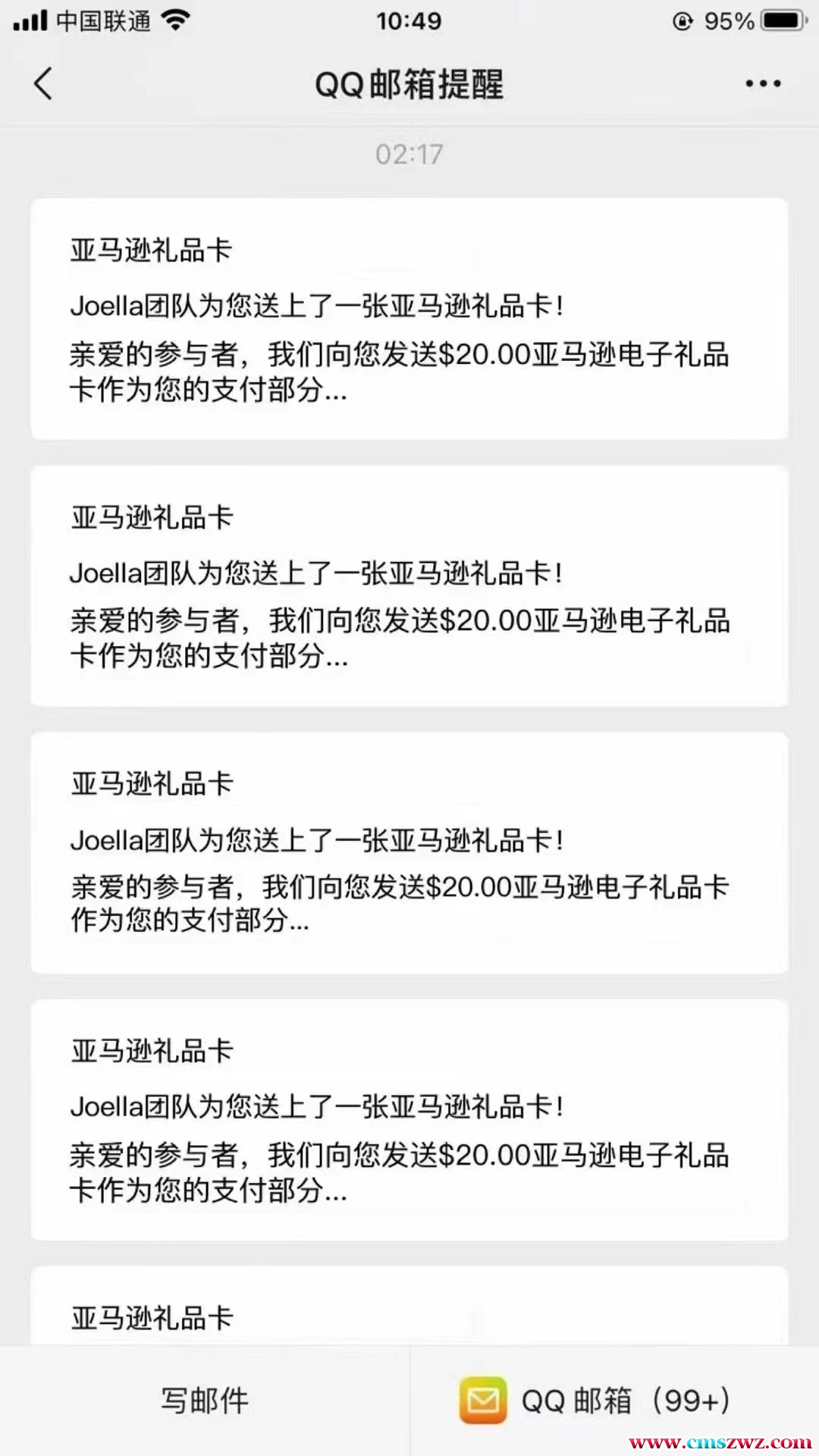Tap 写邮件 to compose an email
The height and width of the screenshot is (1456, 819).
[205, 1400]
